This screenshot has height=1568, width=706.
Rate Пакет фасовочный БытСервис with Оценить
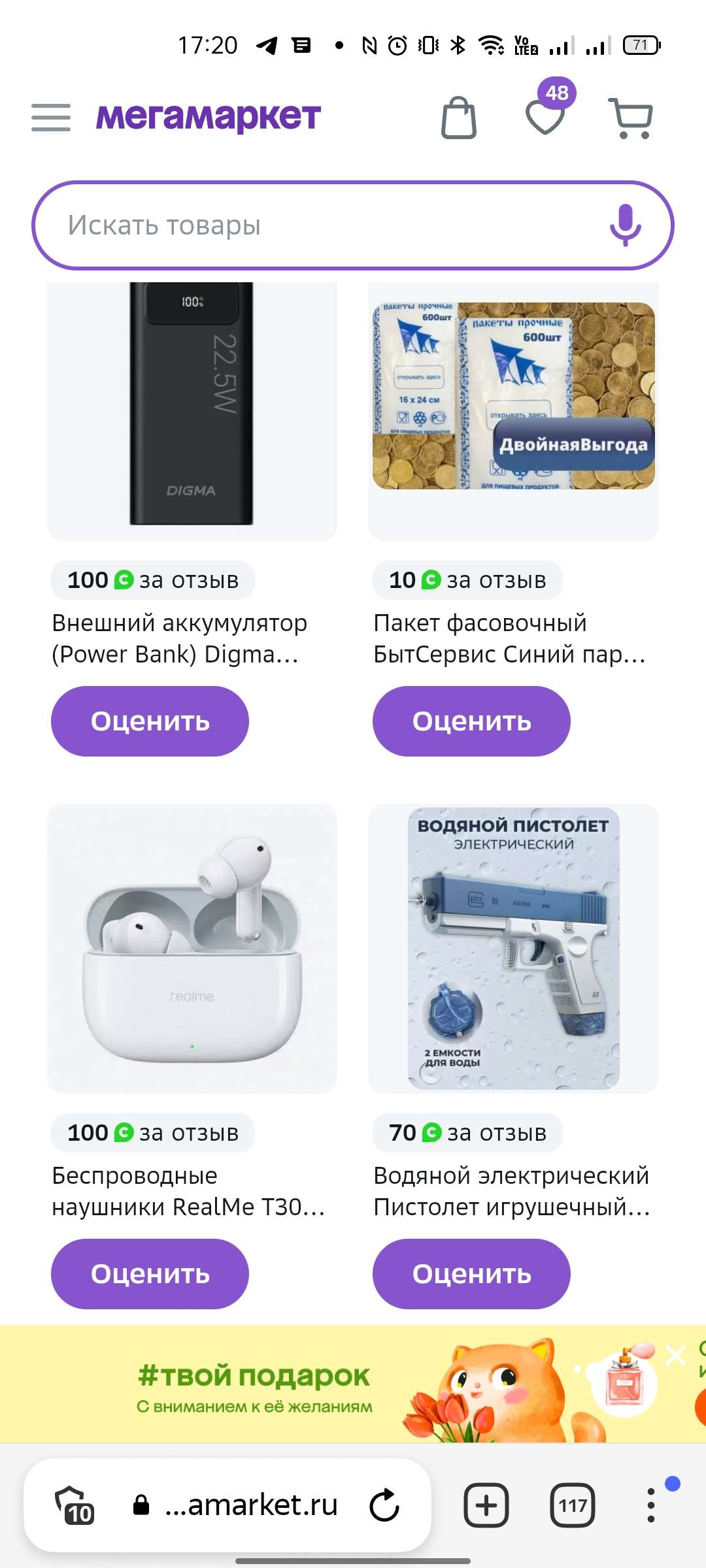click(x=471, y=721)
